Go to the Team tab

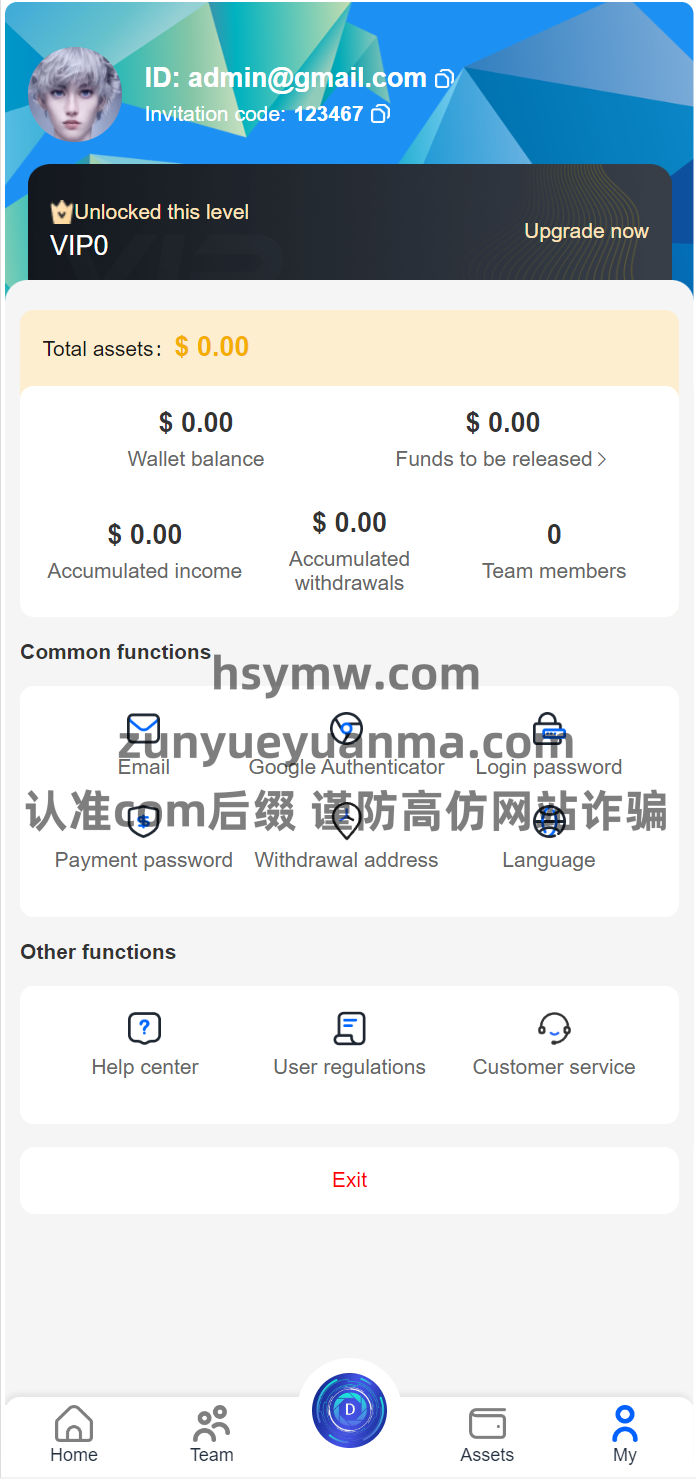tap(212, 1433)
